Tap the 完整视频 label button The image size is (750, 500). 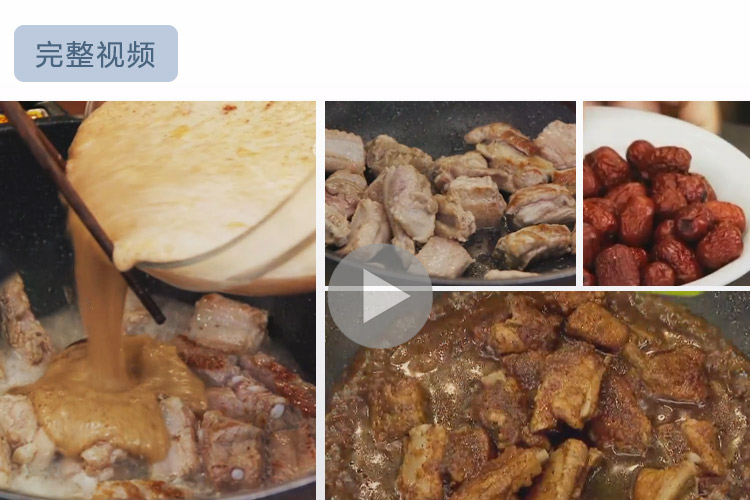(x=96, y=54)
